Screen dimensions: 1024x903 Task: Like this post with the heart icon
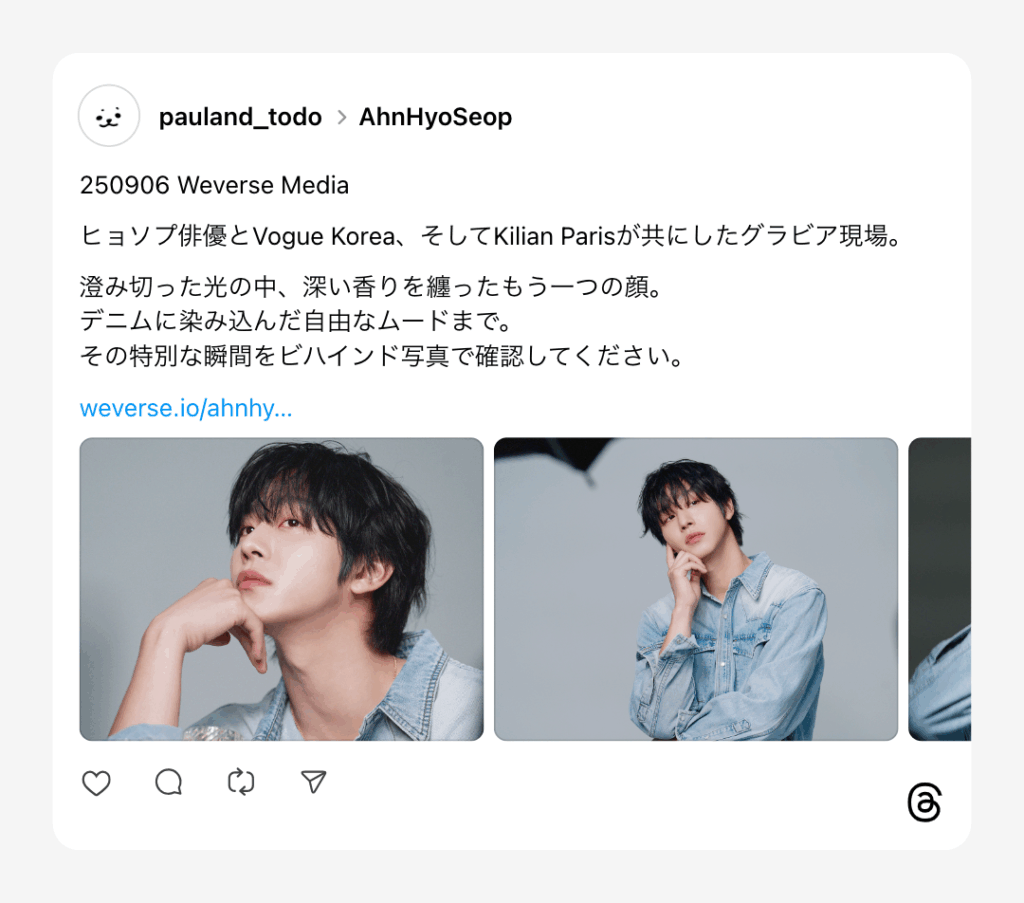[x=96, y=783]
